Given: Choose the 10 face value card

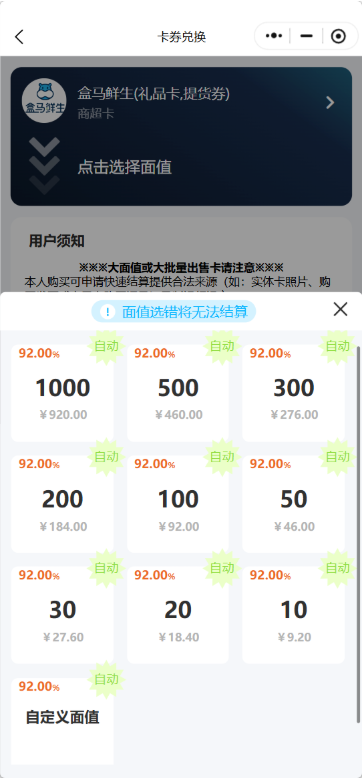Looking at the screenshot, I should (293, 615).
